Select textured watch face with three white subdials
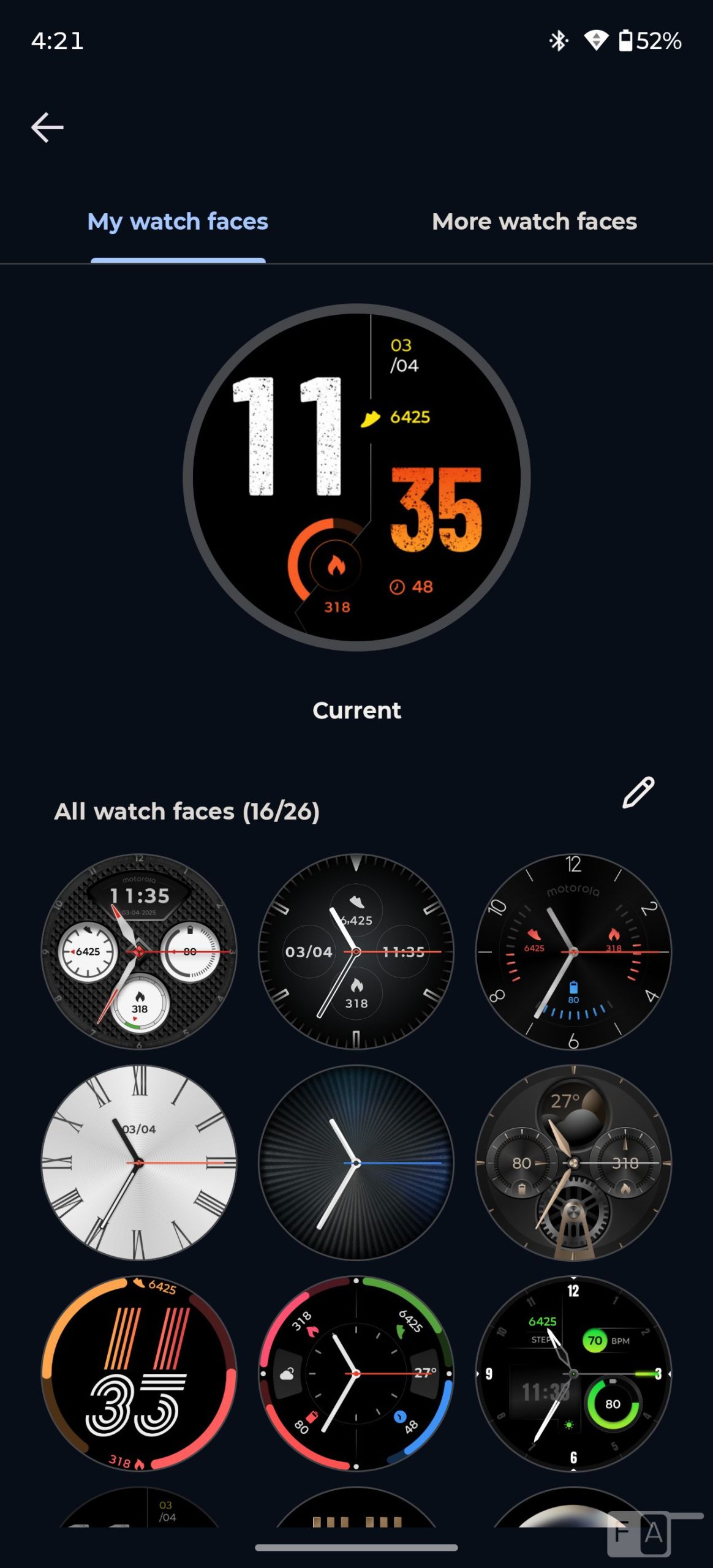Screen dimensions: 713x1568 pyautogui.click(x=139, y=951)
